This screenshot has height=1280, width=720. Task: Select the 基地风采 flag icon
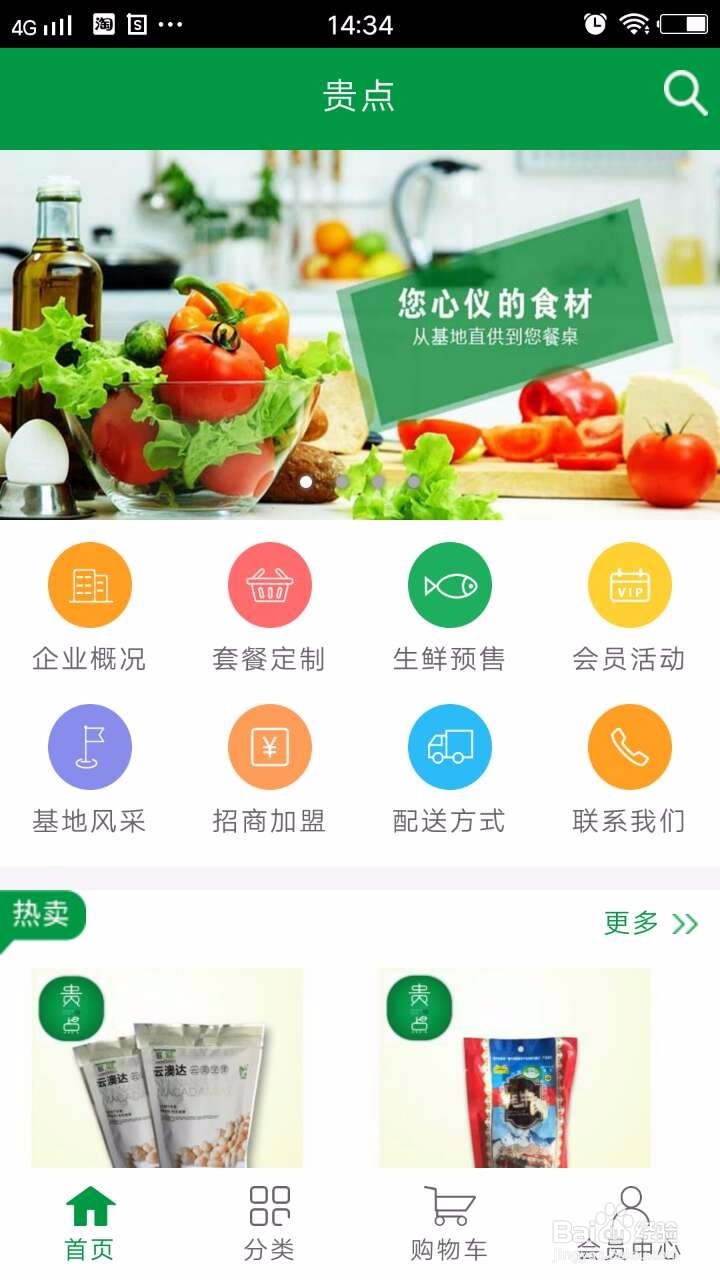point(89,747)
